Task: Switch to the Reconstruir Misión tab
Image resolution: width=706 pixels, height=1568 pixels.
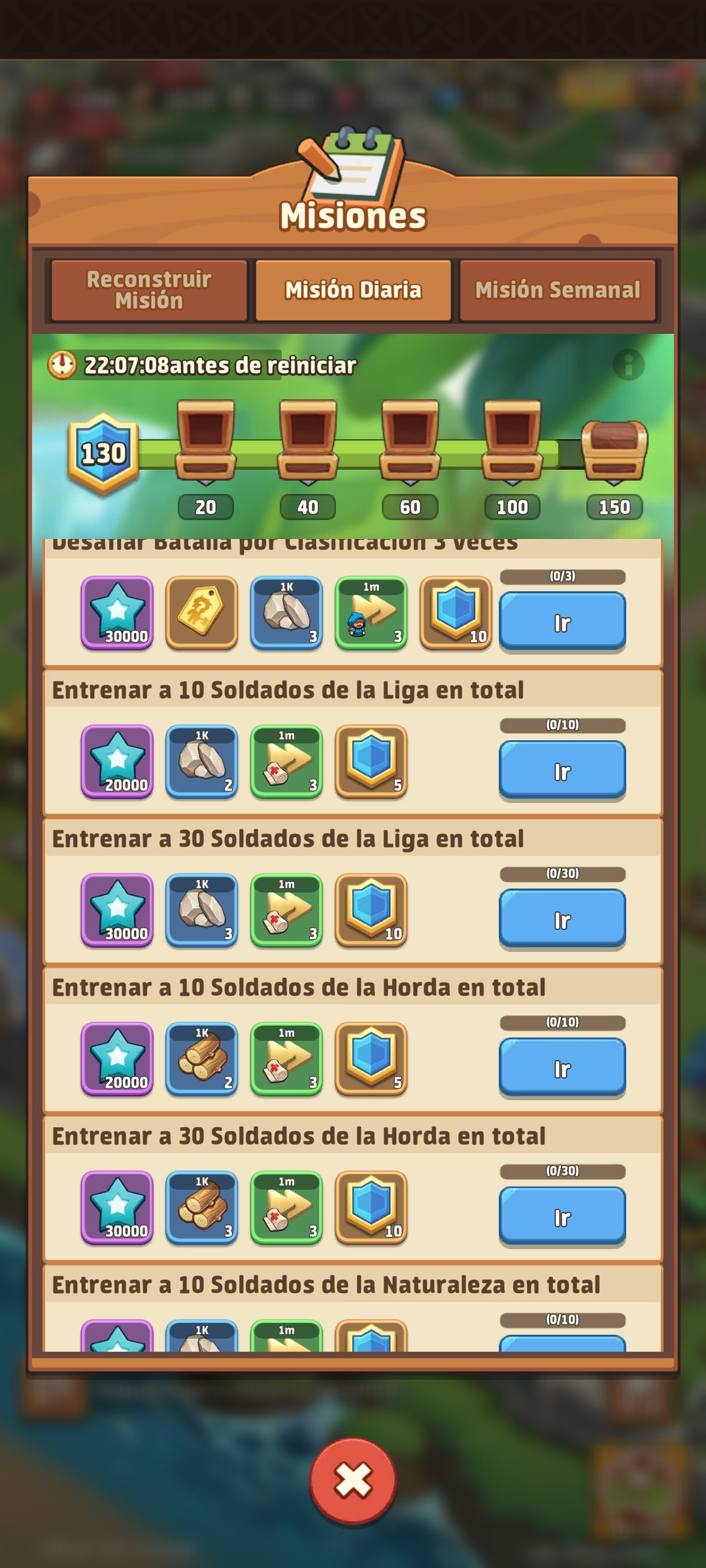Action: click(x=149, y=290)
